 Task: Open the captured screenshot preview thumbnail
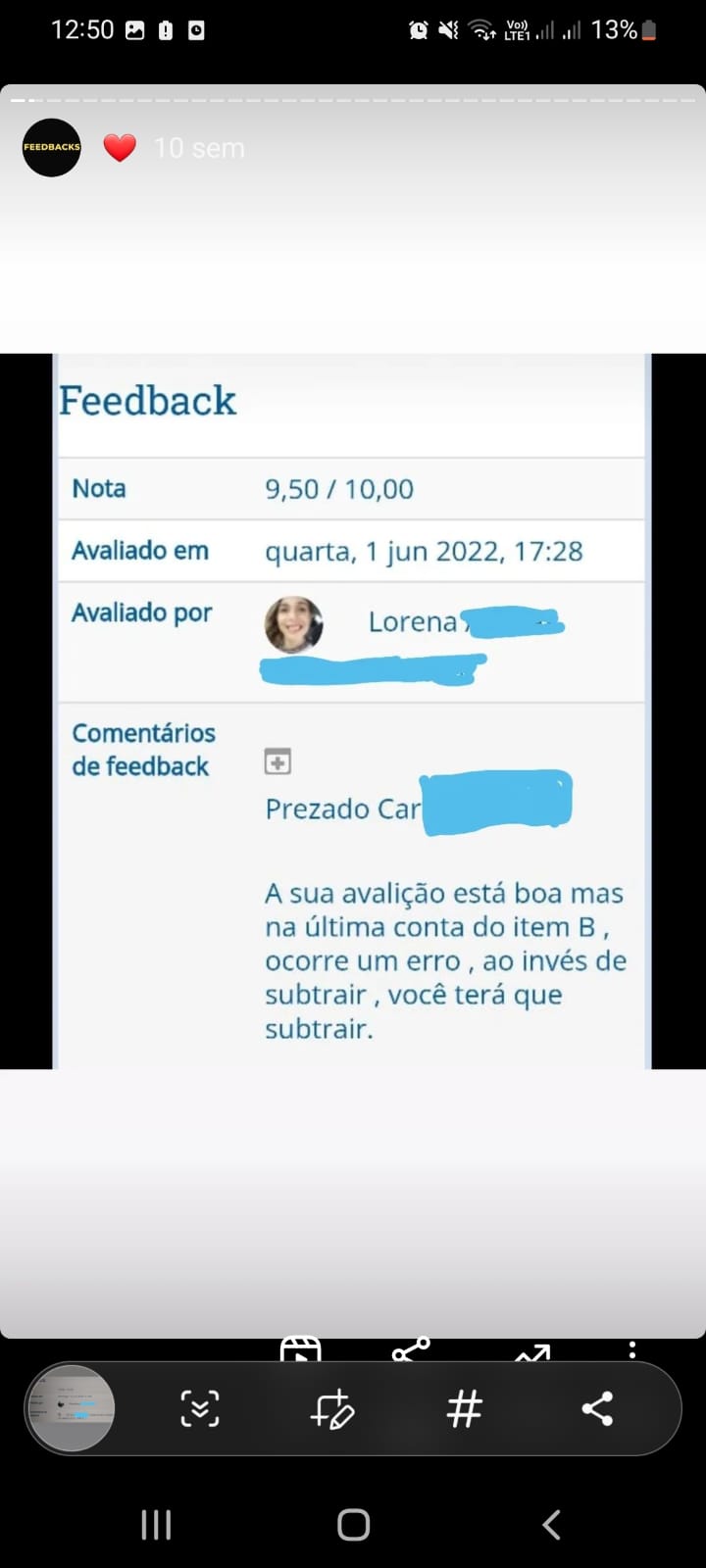click(70, 1408)
